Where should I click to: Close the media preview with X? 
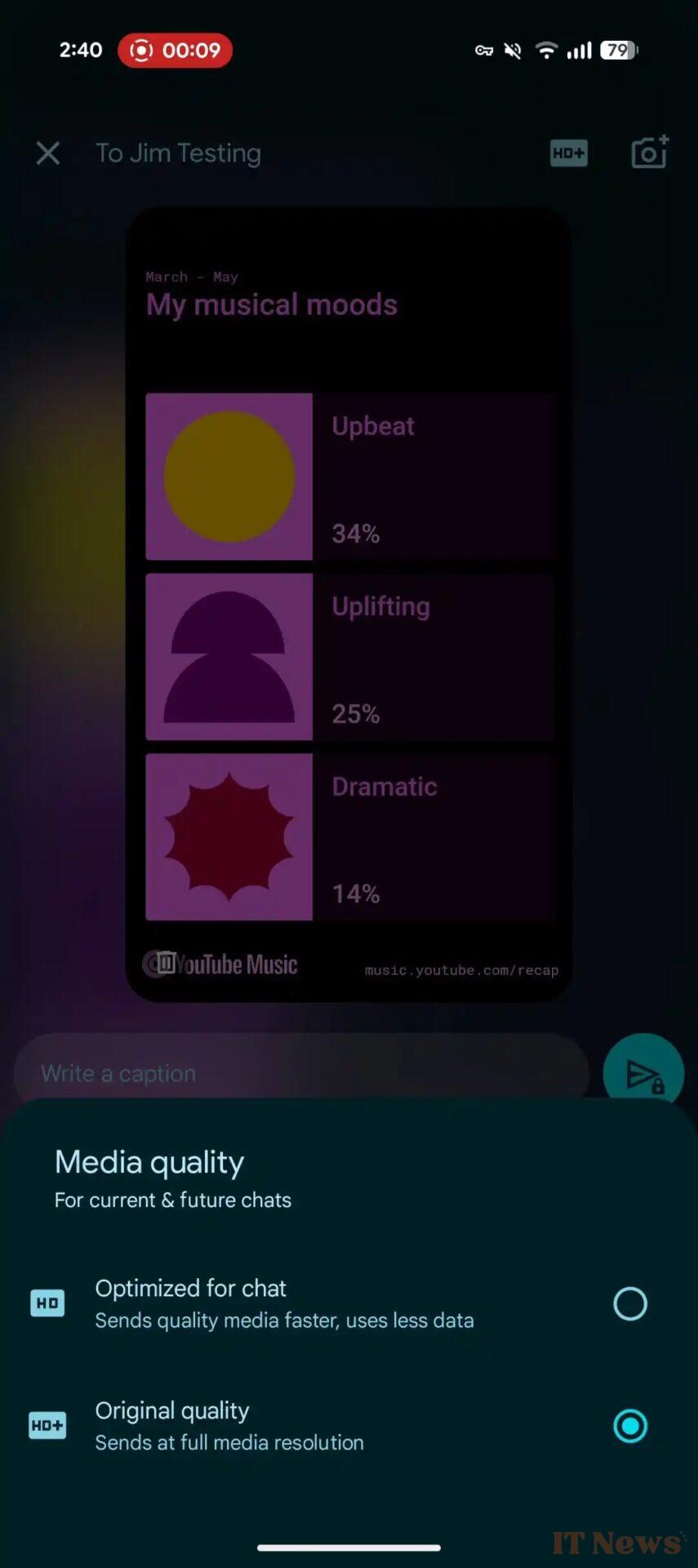click(48, 153)
